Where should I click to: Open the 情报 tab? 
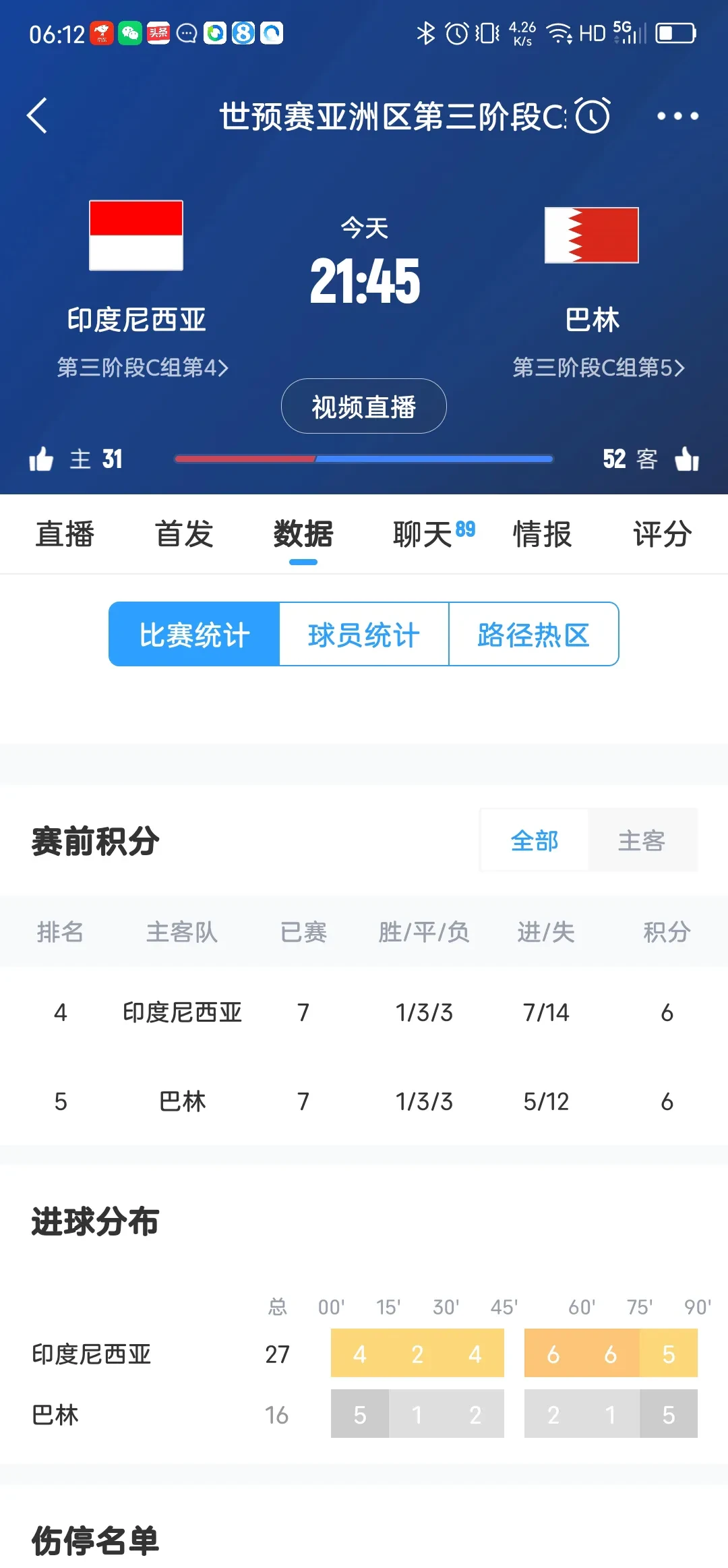(x=543, y=533)
